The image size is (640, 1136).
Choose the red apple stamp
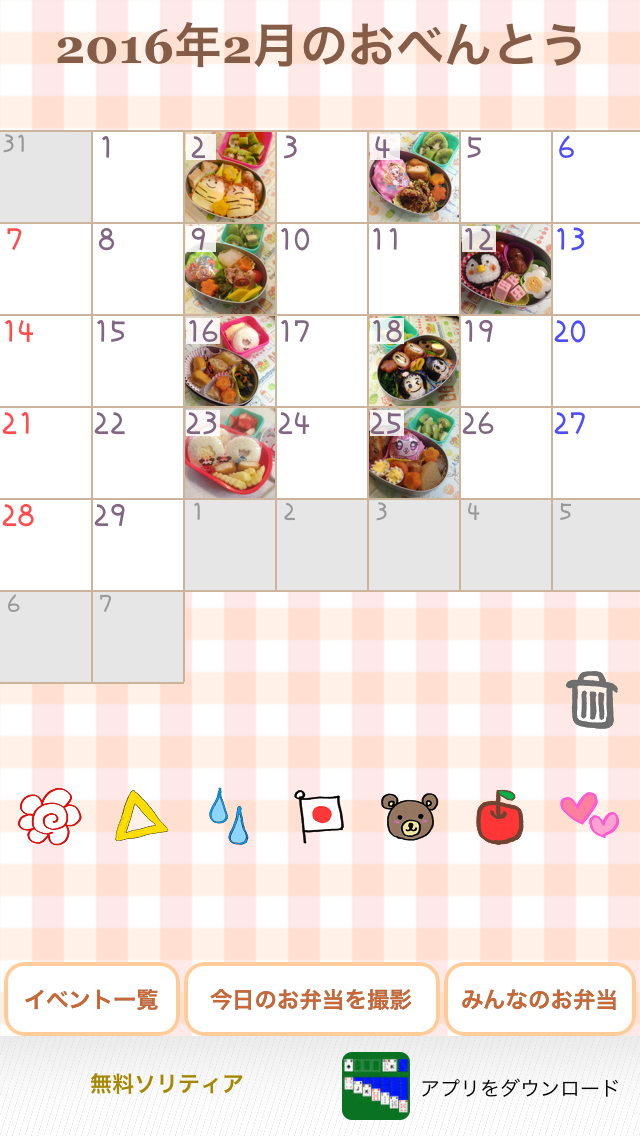tap(499, 816)
